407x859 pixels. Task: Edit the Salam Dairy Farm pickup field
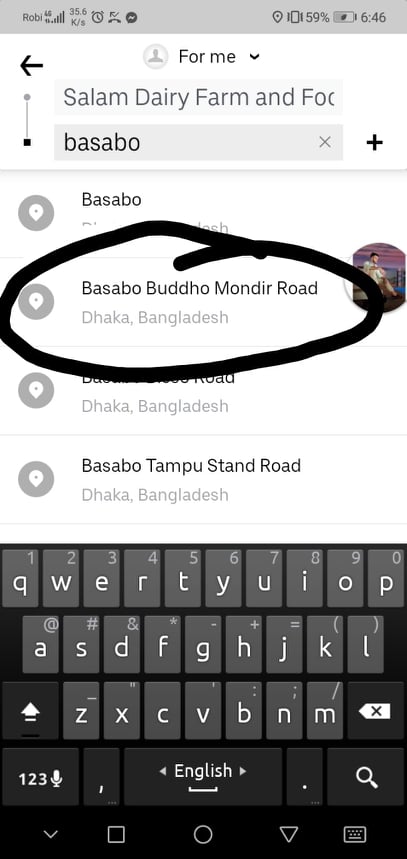coord(198,97)
